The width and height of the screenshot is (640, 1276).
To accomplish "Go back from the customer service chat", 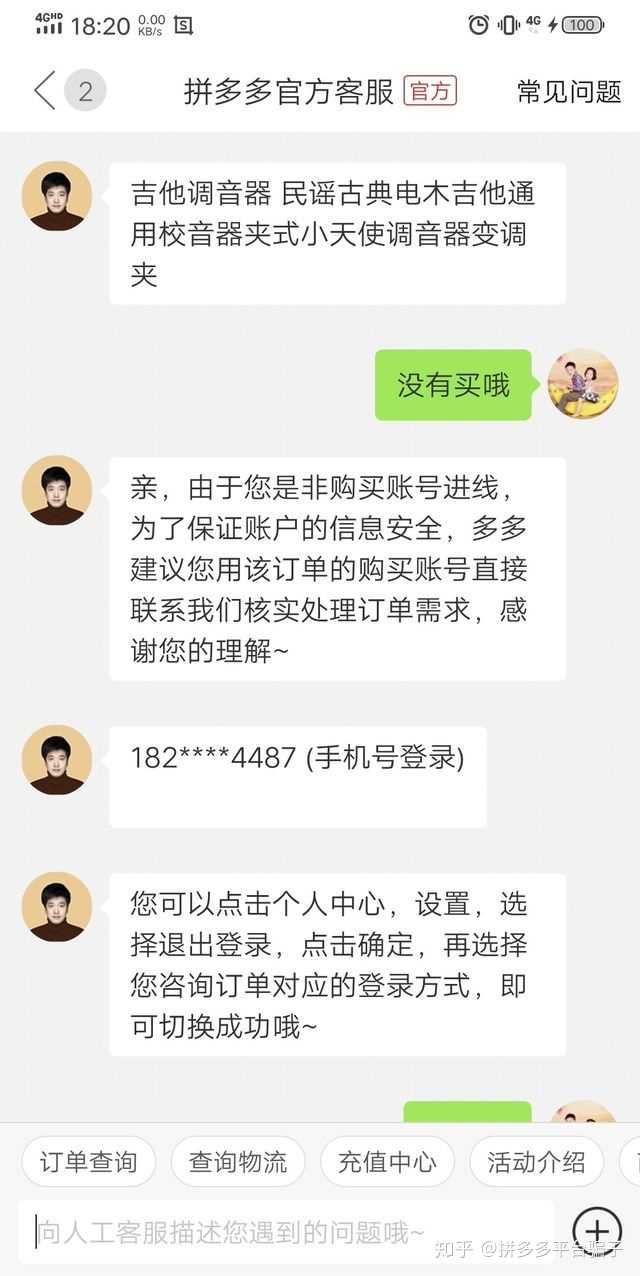I will point(44,91).
